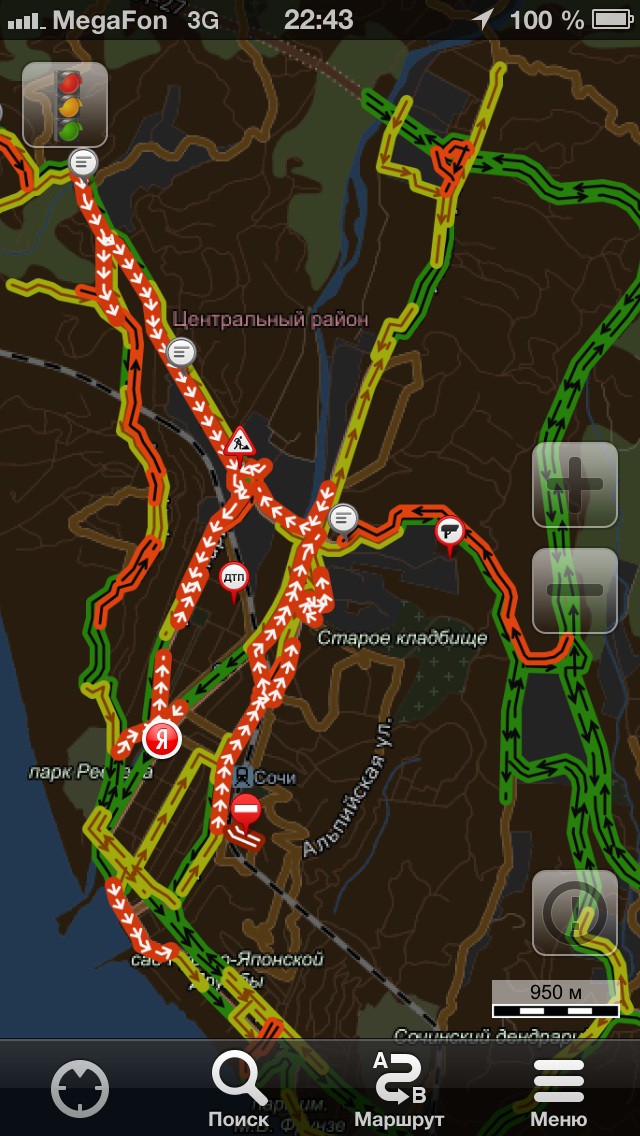The height and width of the screenshot is (1136, 640).
Task: Toggle the traffic light layer button
Action: (x=65, y=104)
